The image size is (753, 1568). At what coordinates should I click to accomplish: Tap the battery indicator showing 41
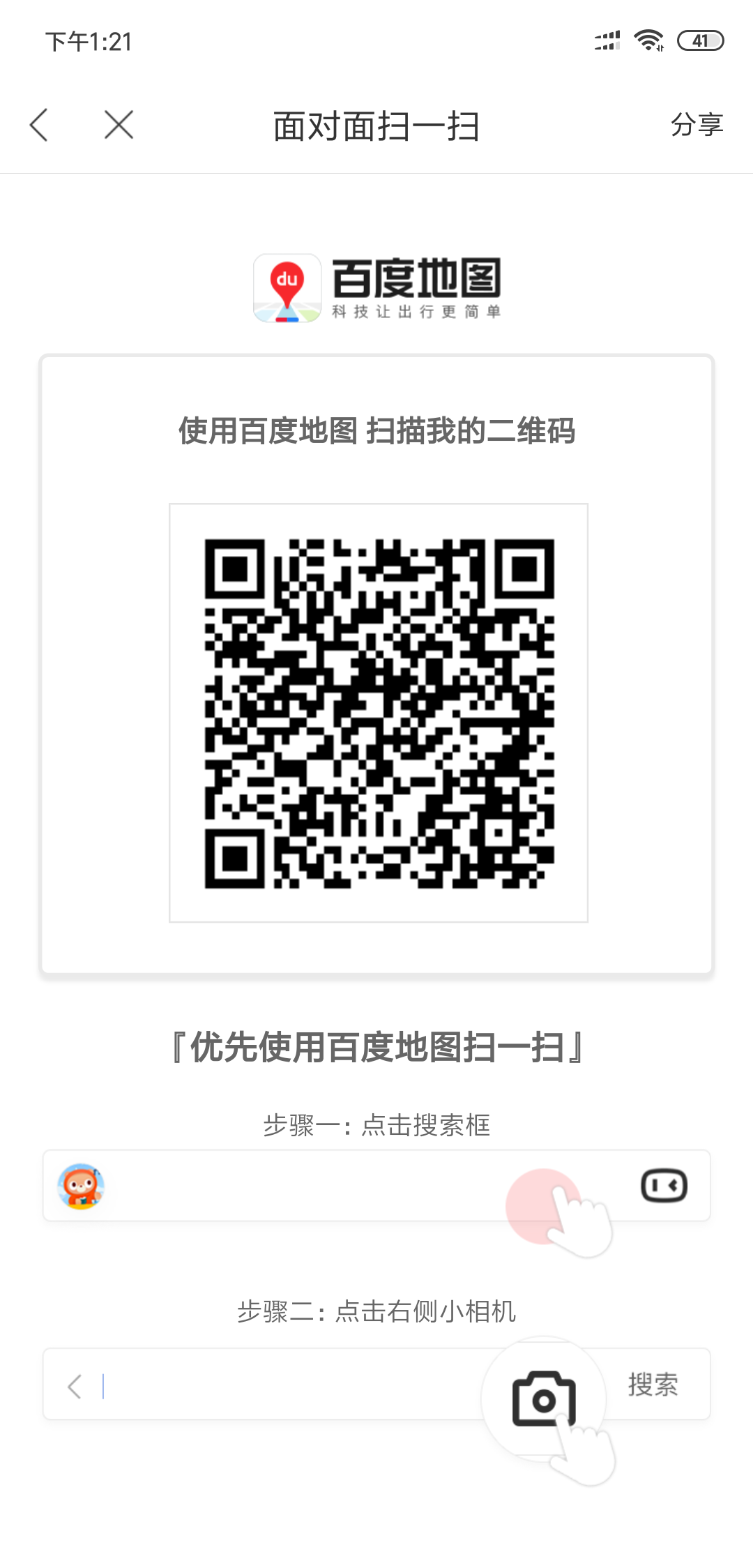pos(699,40)
